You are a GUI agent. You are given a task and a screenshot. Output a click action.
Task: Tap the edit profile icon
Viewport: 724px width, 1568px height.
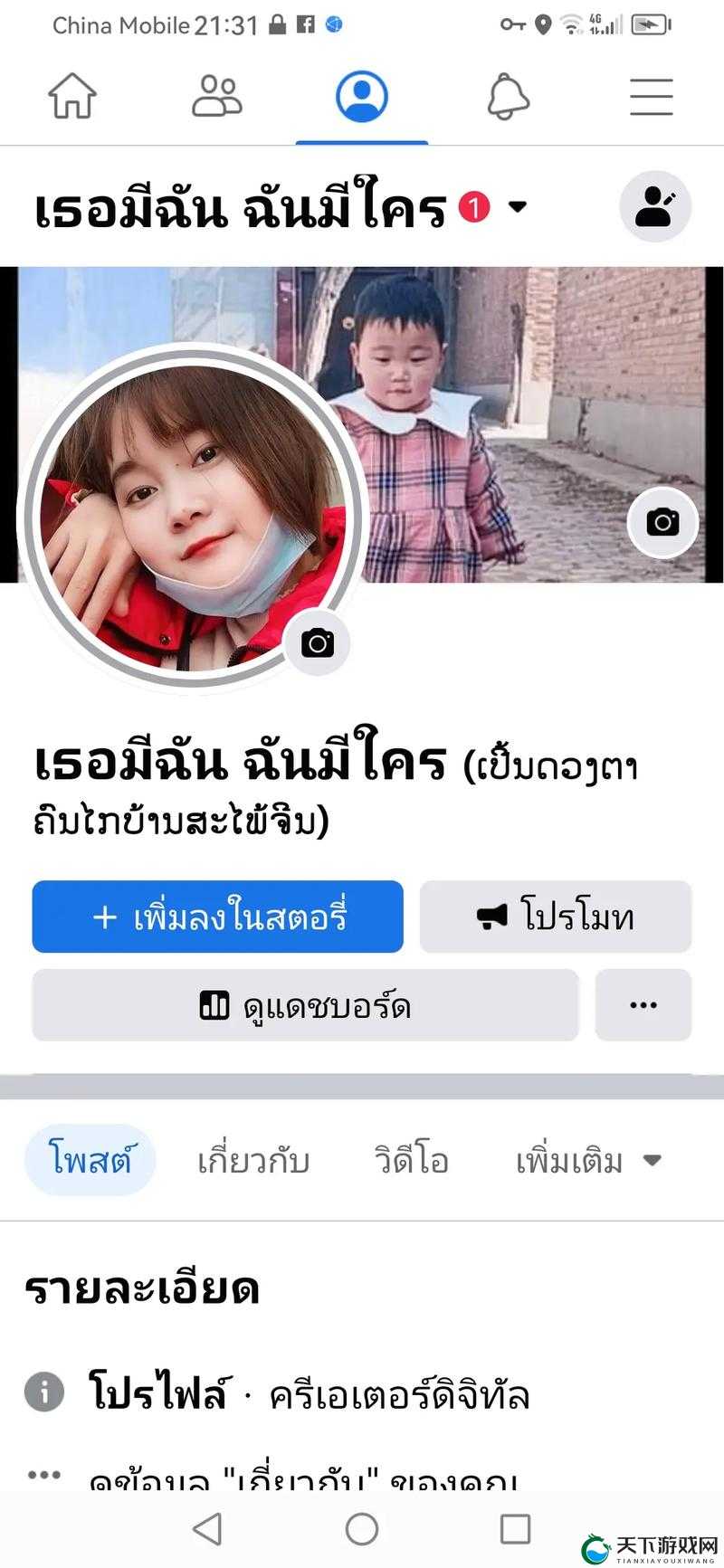pyautogui.click(x=655, y=206)
